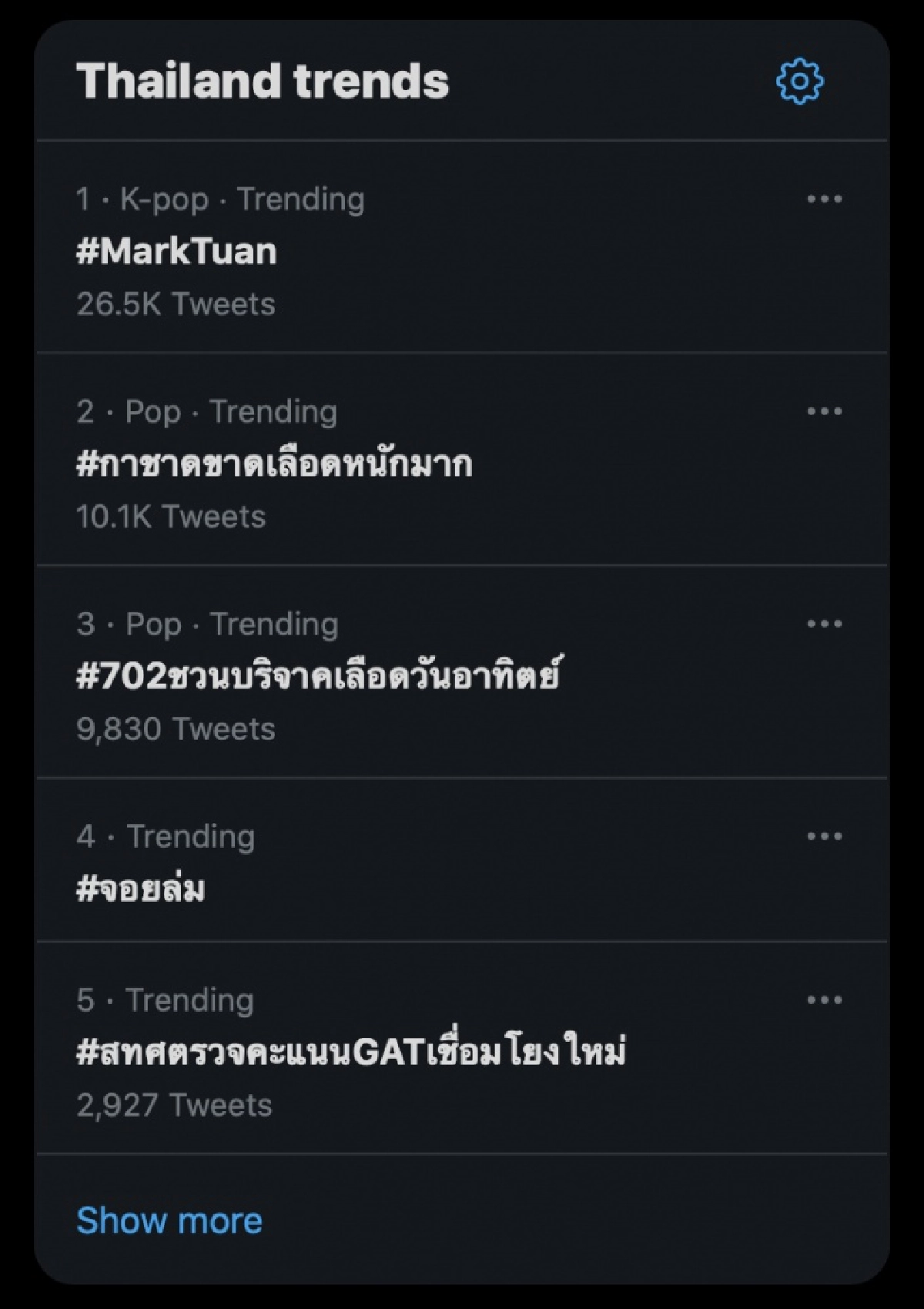The width and height of the screenshot is (924, 1309).
Task: Open more options for #จอยล่ม trend
Action: [x=824, y=835]
